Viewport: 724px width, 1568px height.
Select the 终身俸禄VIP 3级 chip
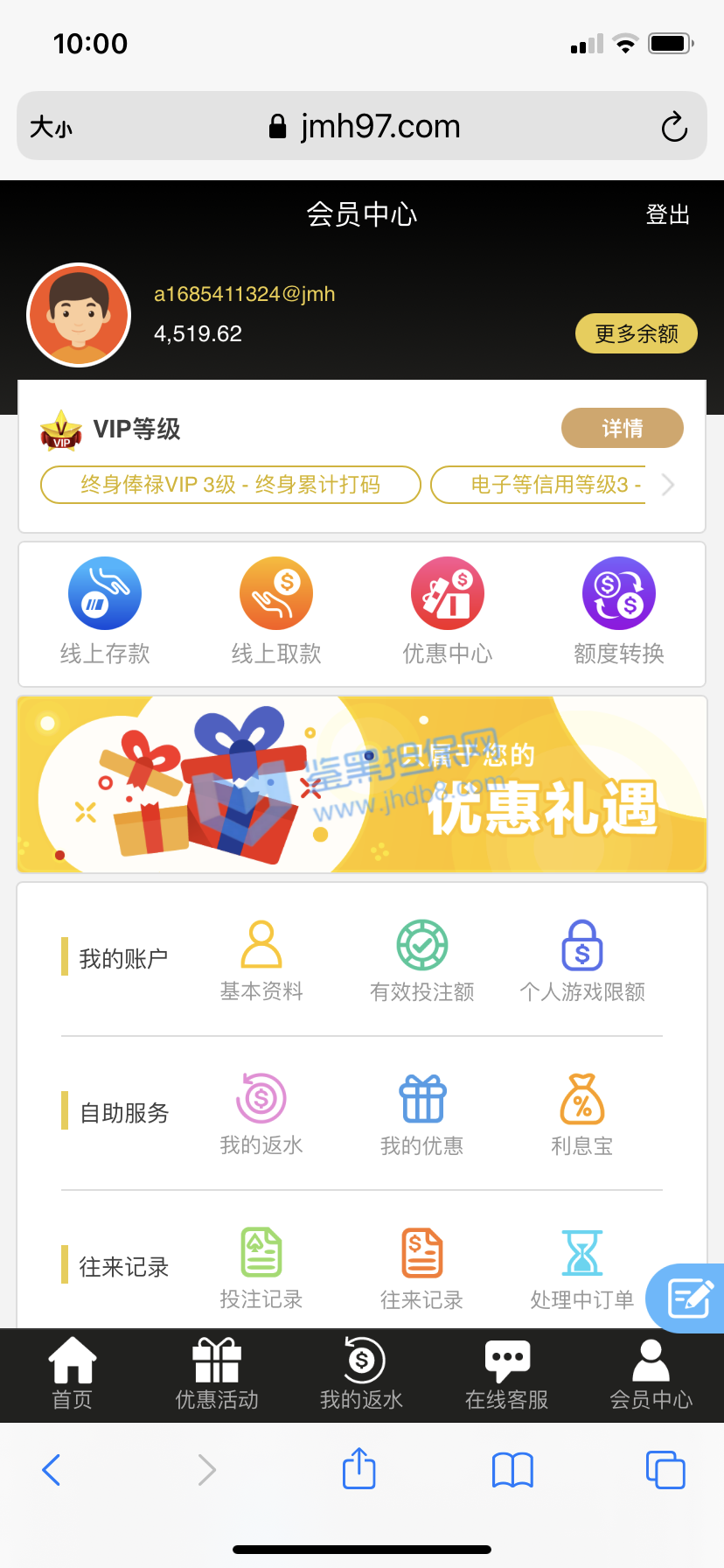coord(231,485)
